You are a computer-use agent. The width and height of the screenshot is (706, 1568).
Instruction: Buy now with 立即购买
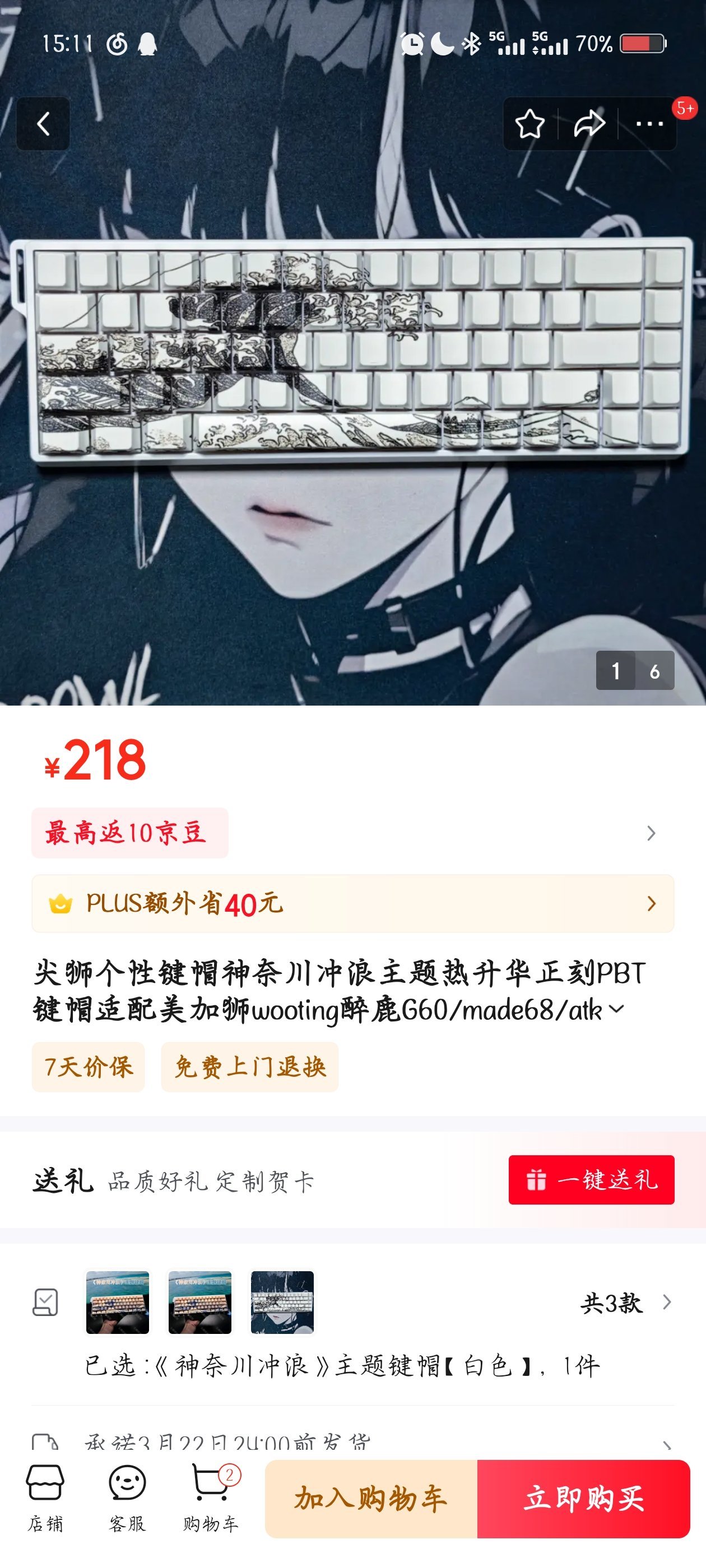[x=583, y=1498]
